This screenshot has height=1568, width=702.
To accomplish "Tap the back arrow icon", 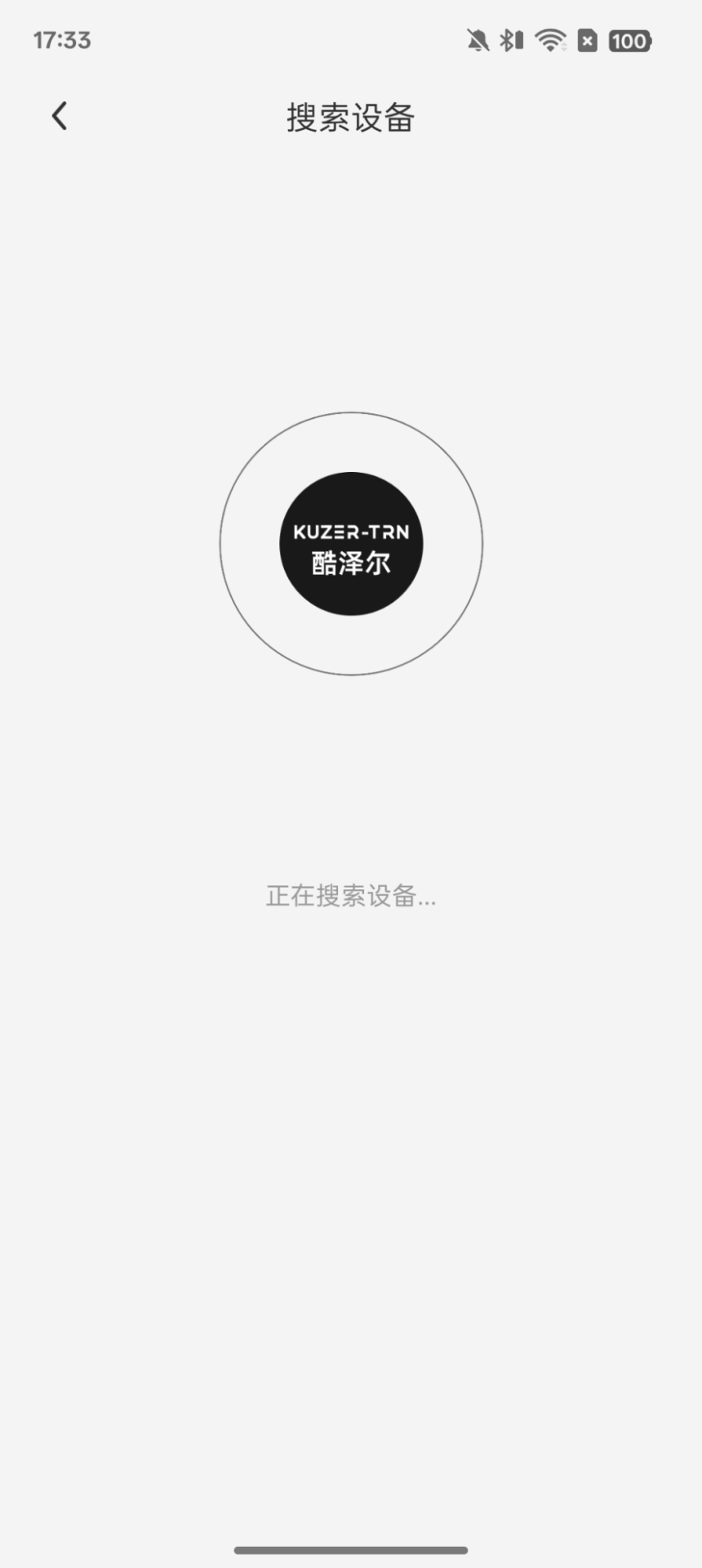I will [x=59, y=114].
